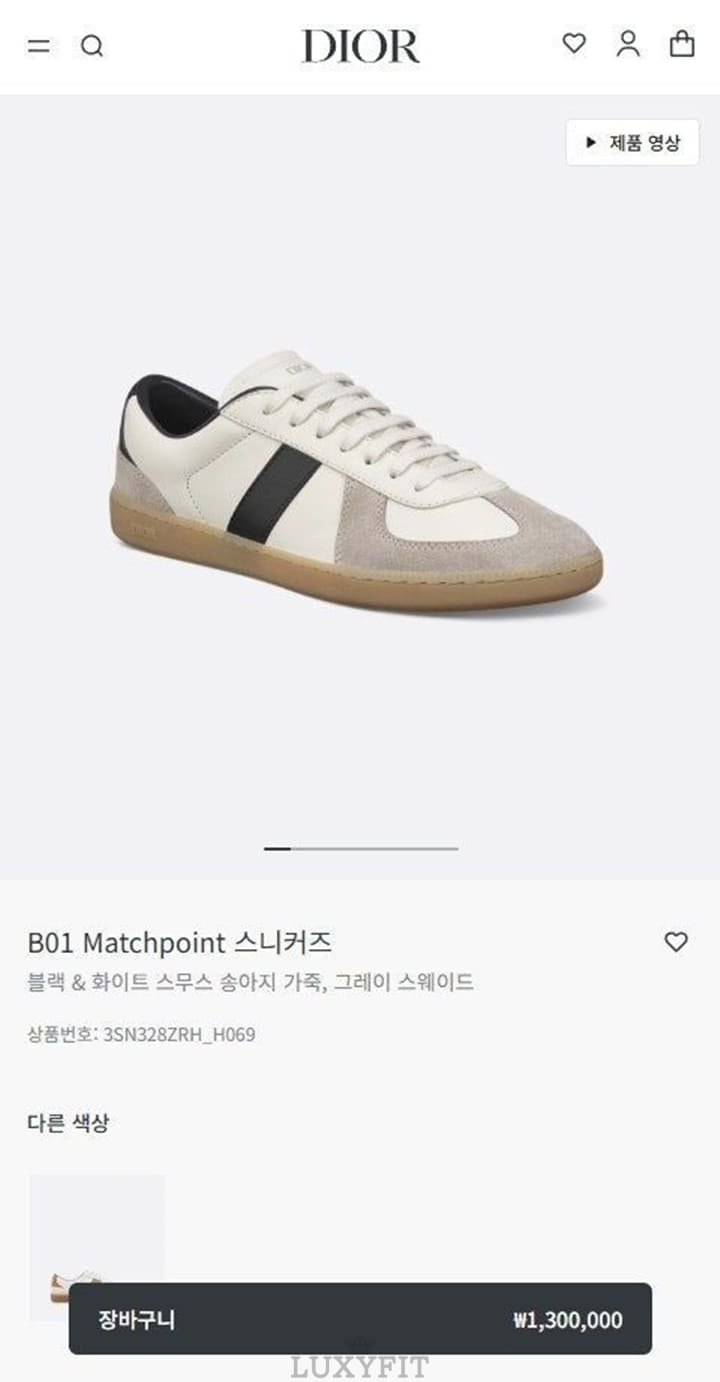Open the account profile icon
The width and height of the screenshot is (720, 1382).
click(x=628, y=44)
